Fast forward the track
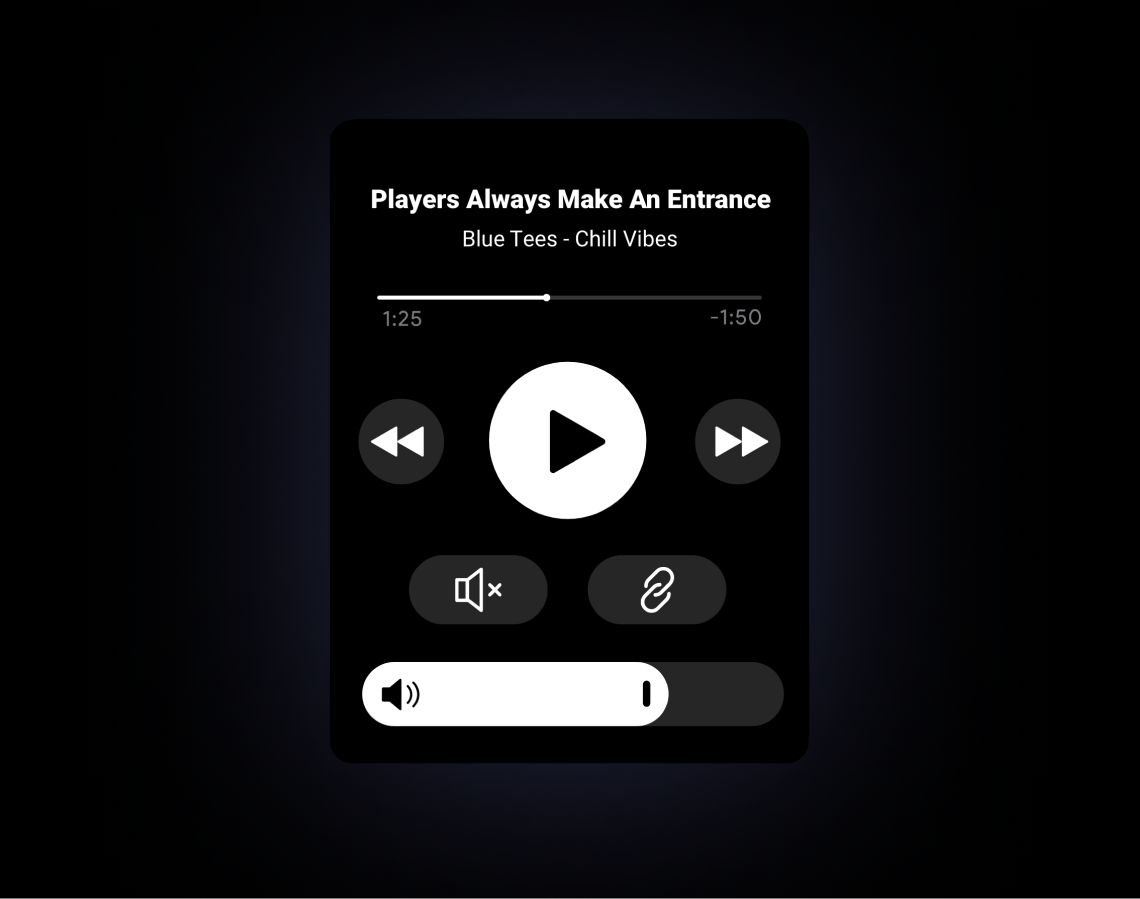This screenshot has width=1140, height=899. coord(738,441)
